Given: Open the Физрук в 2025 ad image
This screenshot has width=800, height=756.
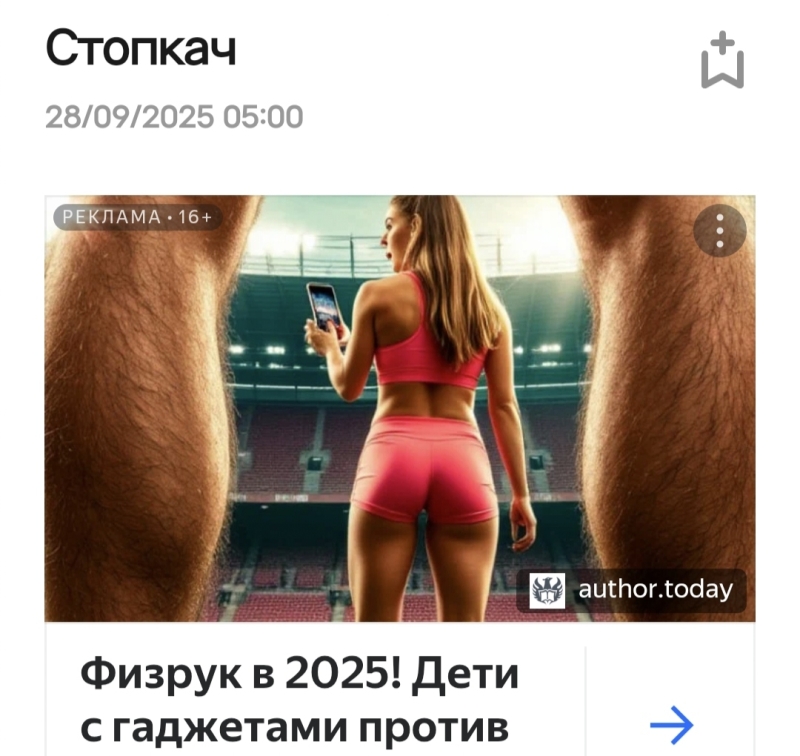Looking at the screenshot, I should 400,408.
